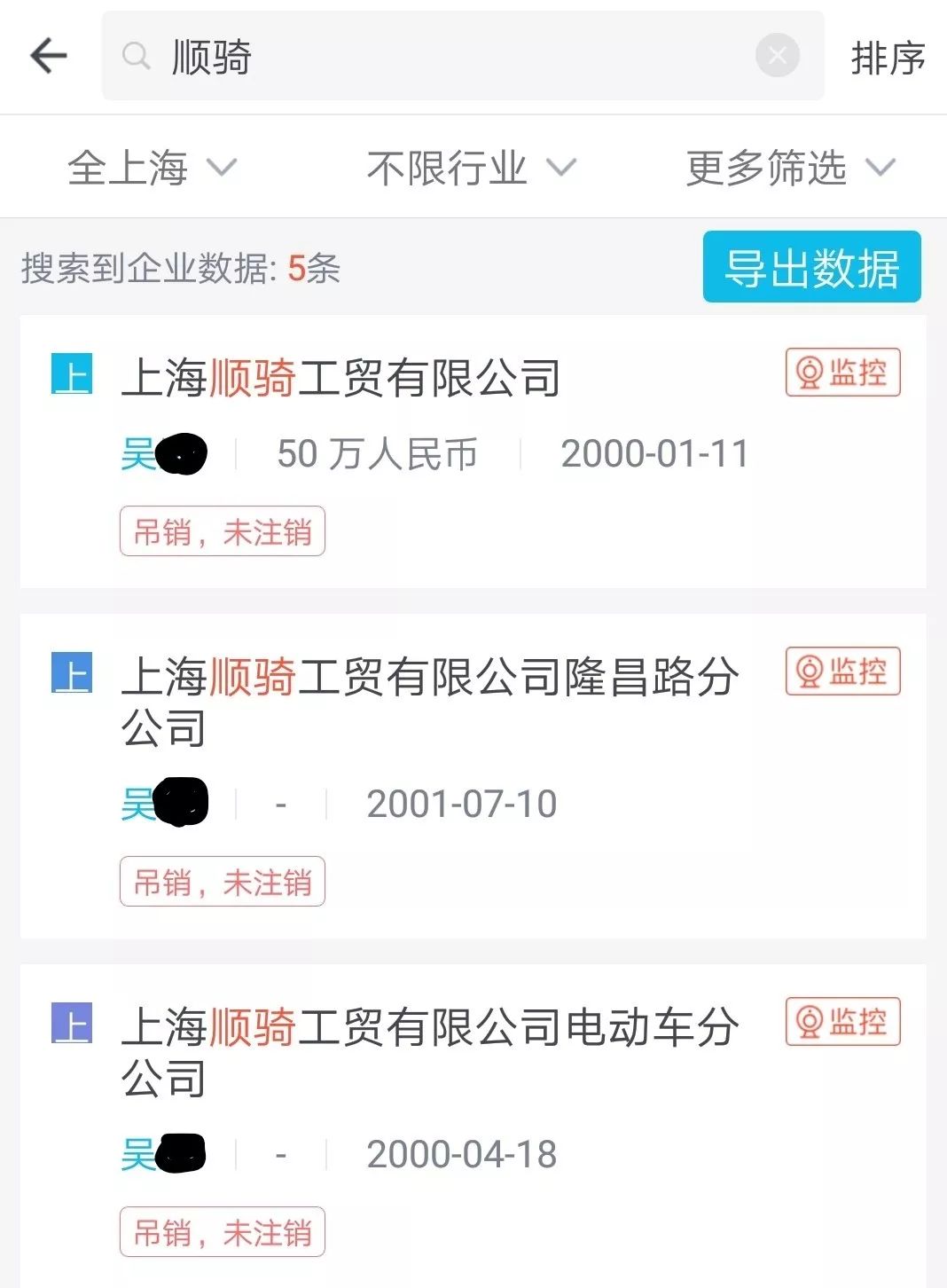The width and height of the screenshot is (947, 1288).
Task: Tap the 吊销，未注销 status tag
Action: [x=222, y=530]
